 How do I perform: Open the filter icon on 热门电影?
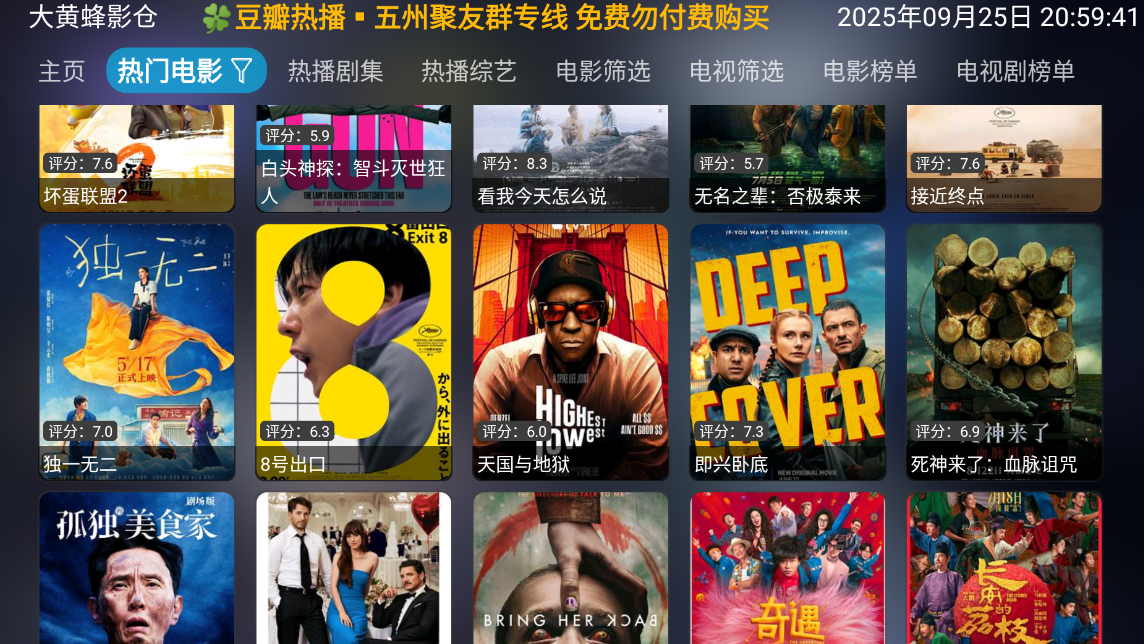click(x=242, y=70)
